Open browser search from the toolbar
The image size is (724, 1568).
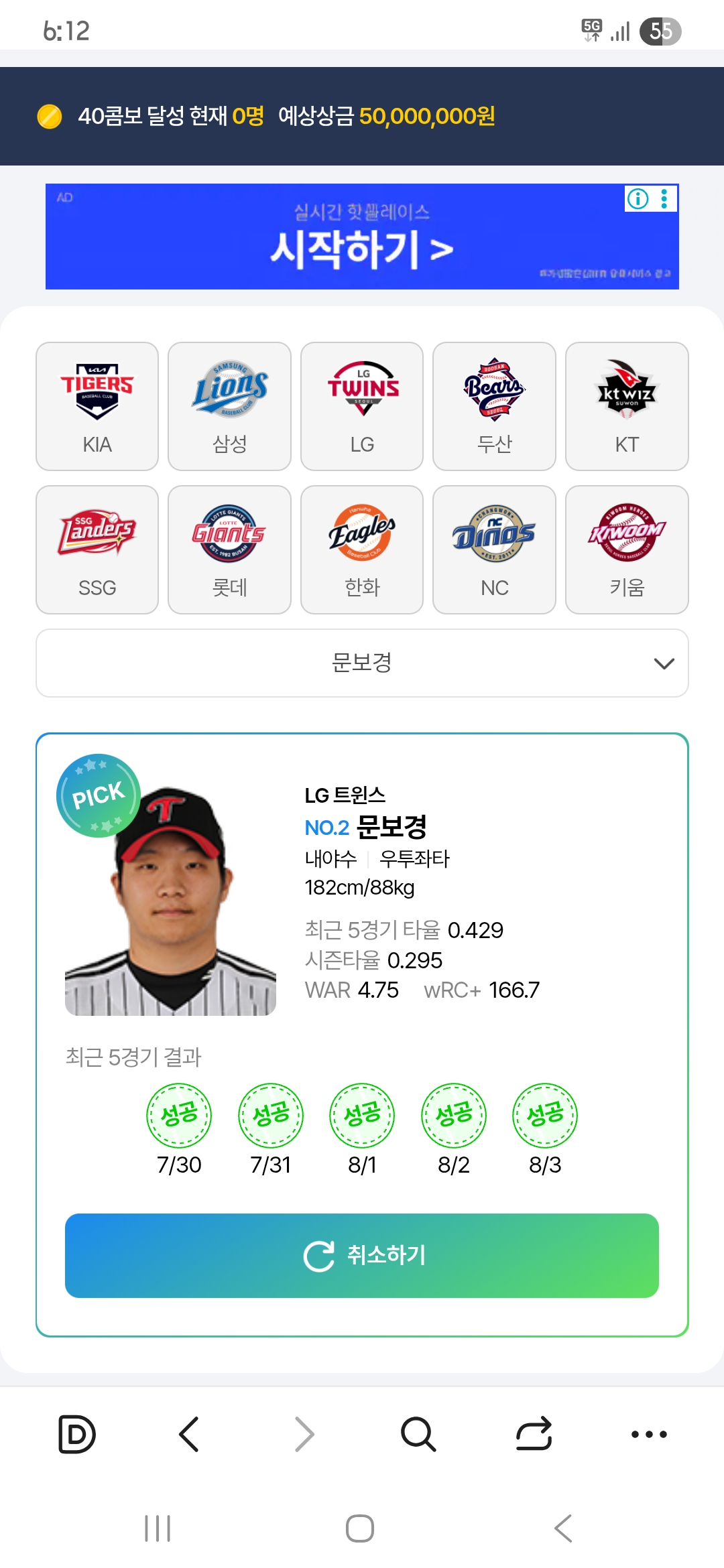tap(418, 1434)
